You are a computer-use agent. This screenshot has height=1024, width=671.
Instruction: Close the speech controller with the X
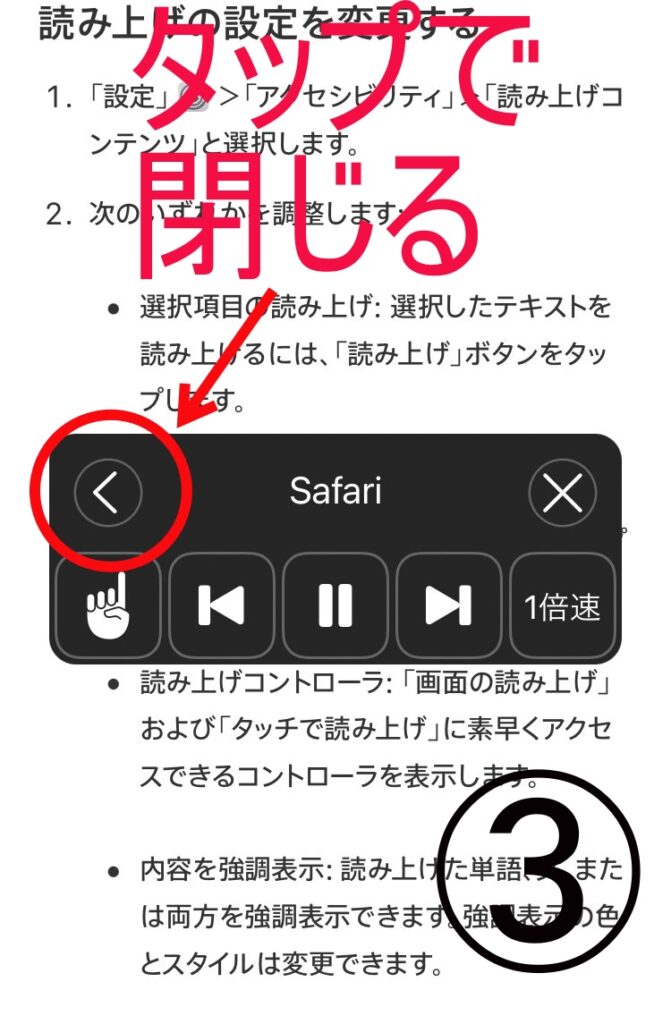coord(562,493)
